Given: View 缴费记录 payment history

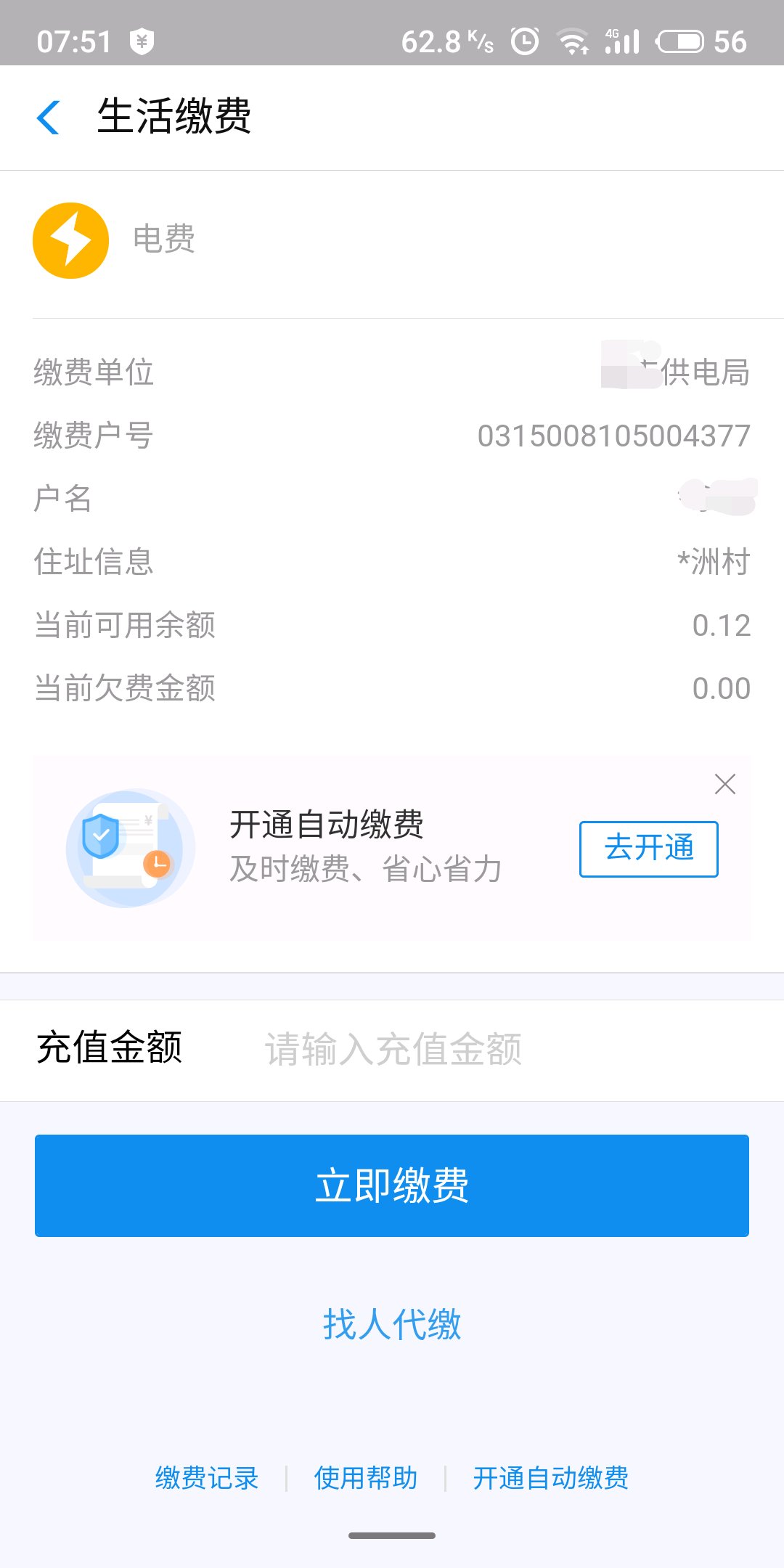Looking at the screenshot, I should 207,1478.
